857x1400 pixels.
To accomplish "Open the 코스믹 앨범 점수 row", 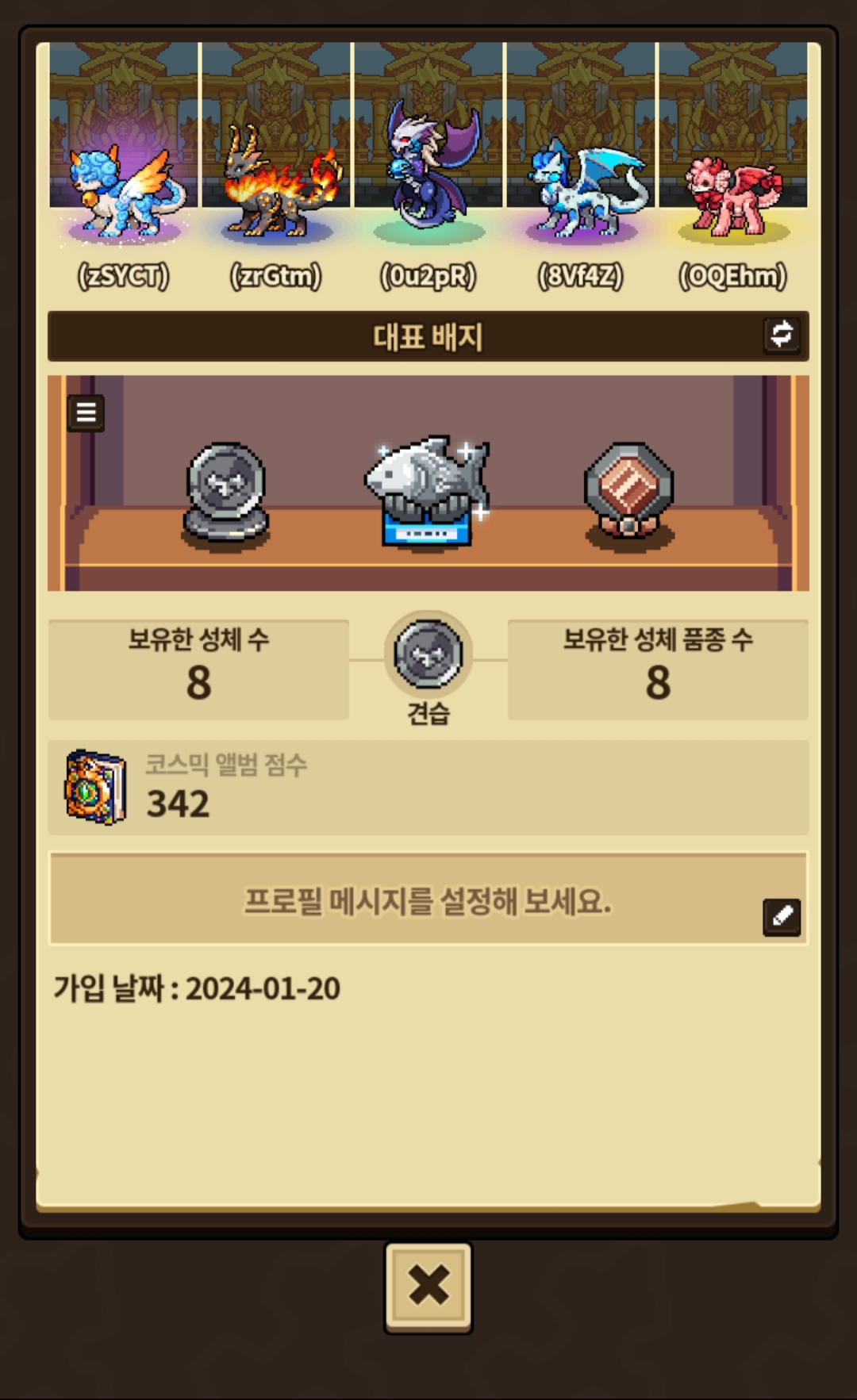I will [x=428, y=788].
